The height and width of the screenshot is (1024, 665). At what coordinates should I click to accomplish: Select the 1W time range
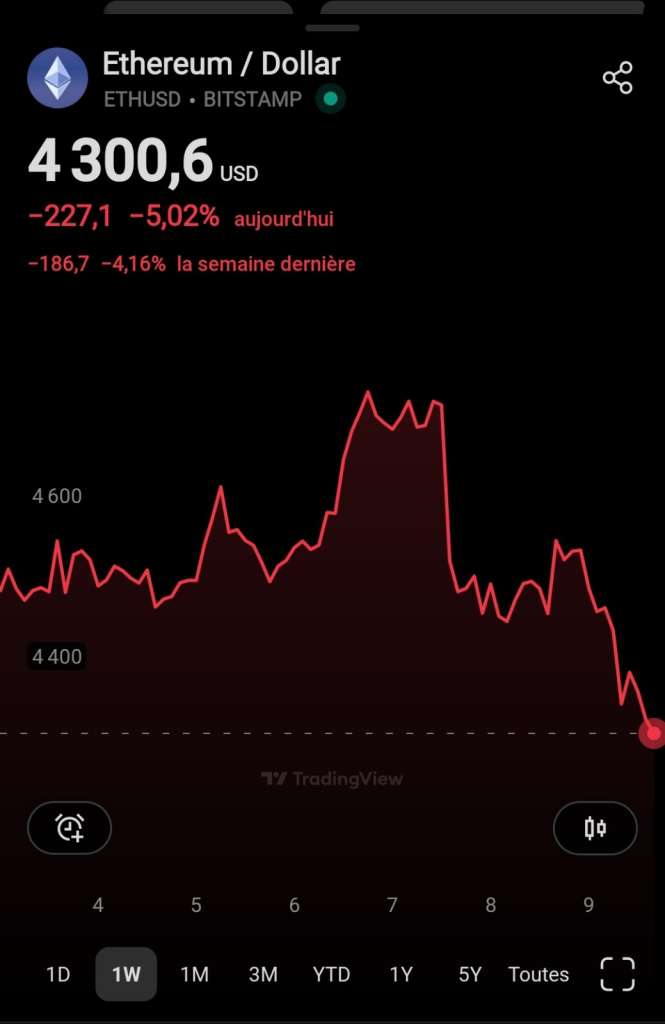[x=126, y=974]
